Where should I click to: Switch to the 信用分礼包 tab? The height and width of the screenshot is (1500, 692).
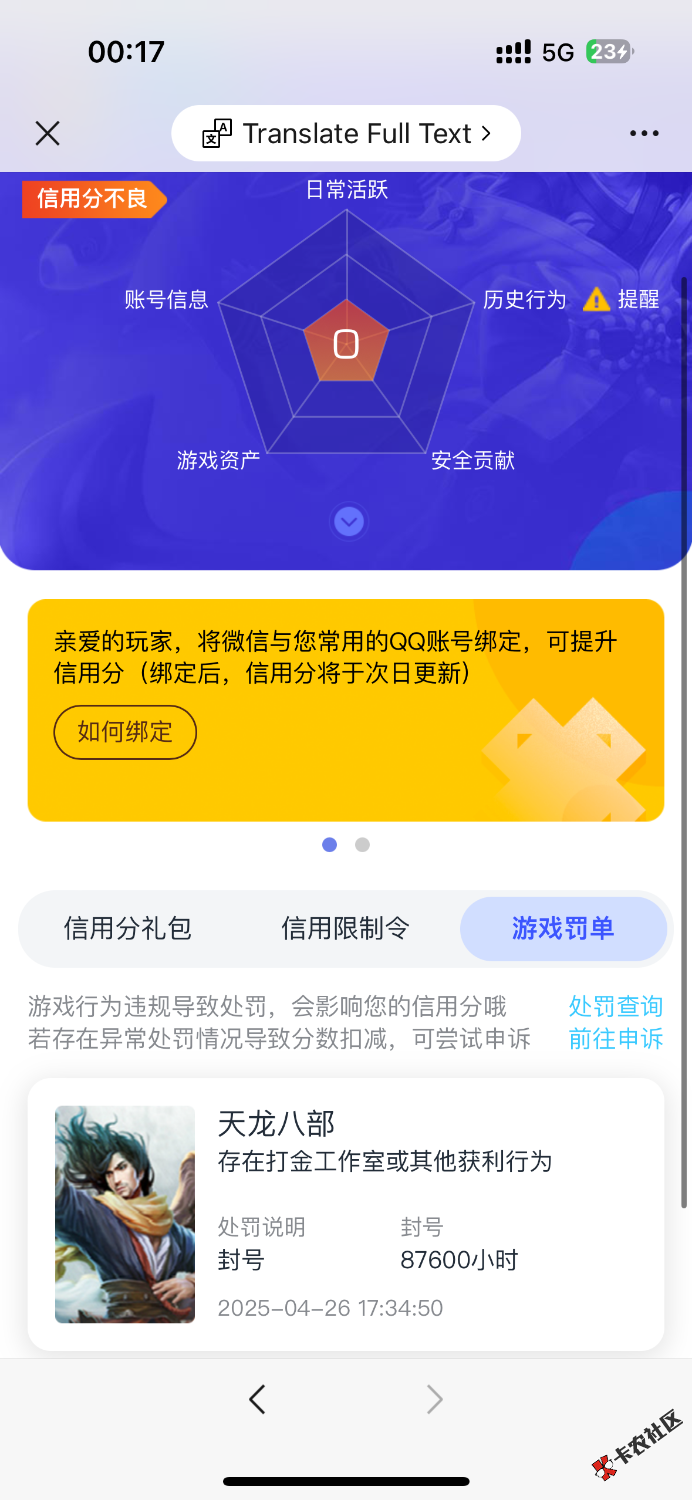pyautogui.click(x=127, y=928)
